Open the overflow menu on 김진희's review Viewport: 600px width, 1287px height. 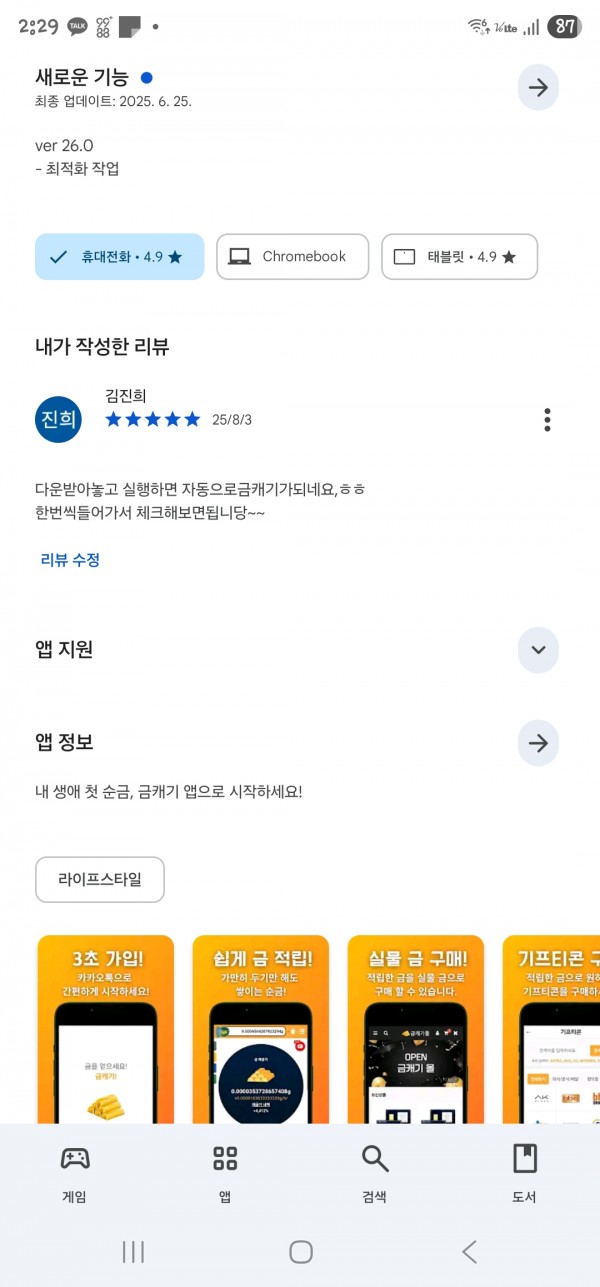pyautogui.click(x=547, y=419)
